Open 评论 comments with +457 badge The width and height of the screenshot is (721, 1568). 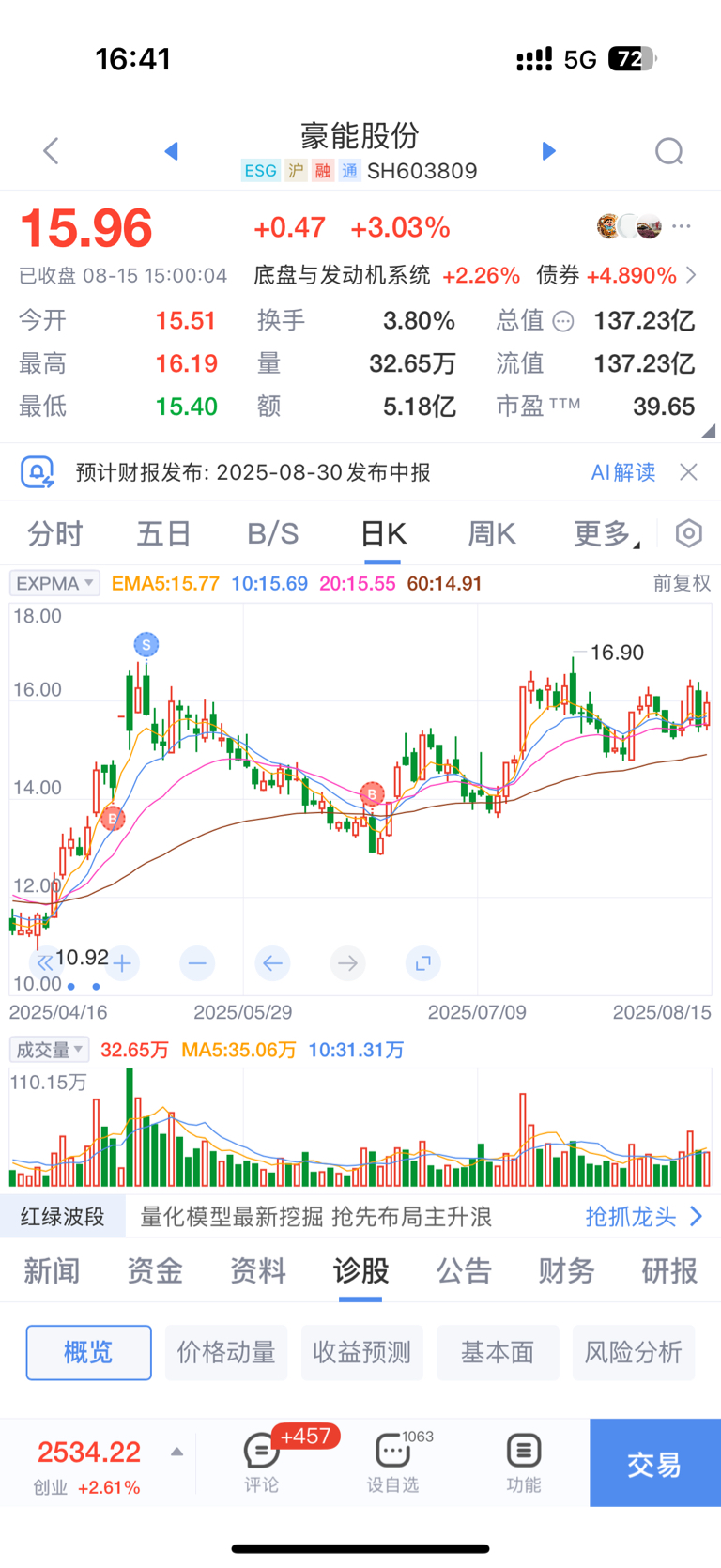[262, 1463]
